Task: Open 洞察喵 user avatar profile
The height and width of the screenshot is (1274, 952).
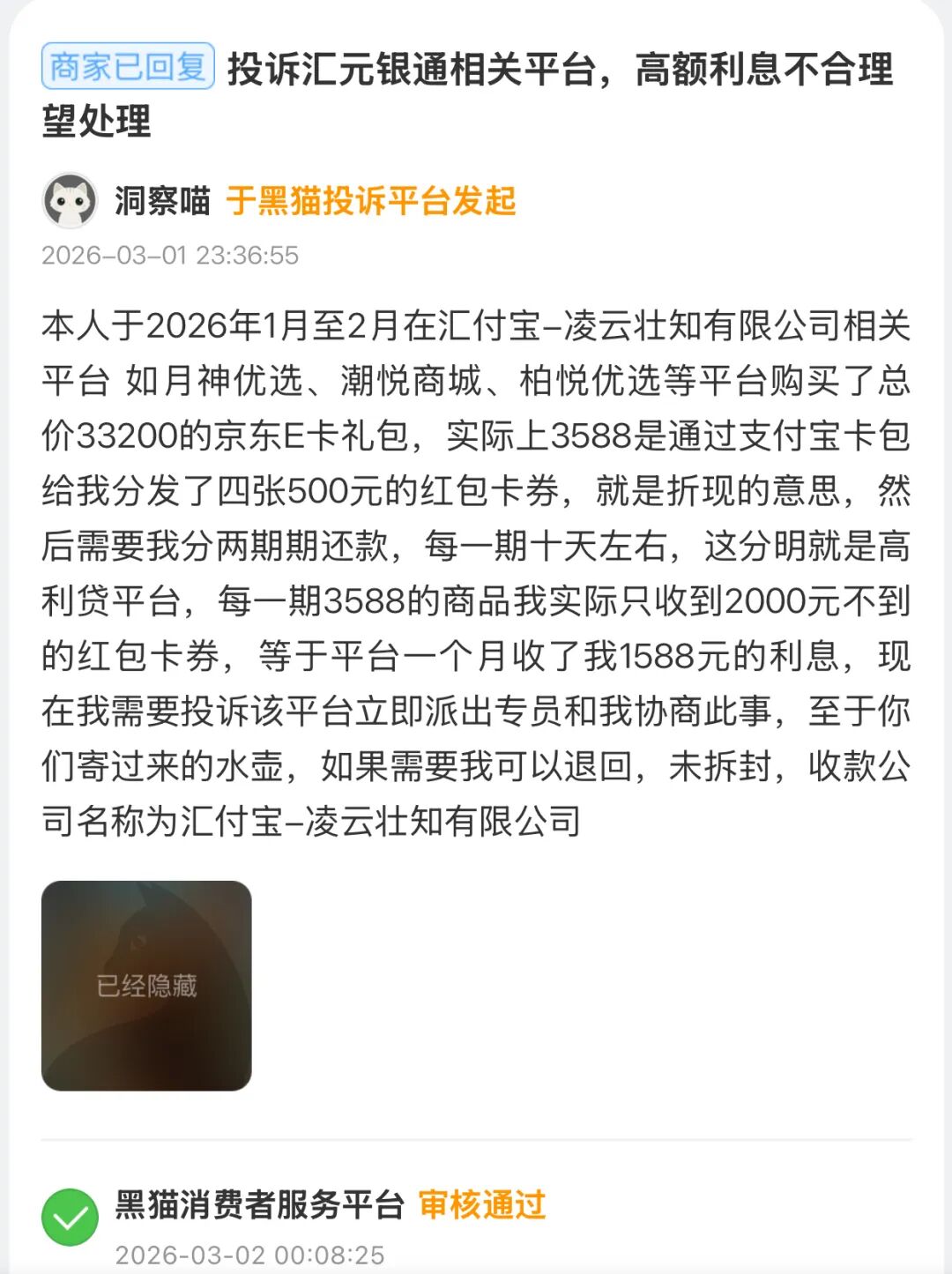Action: tap(70, 200)
